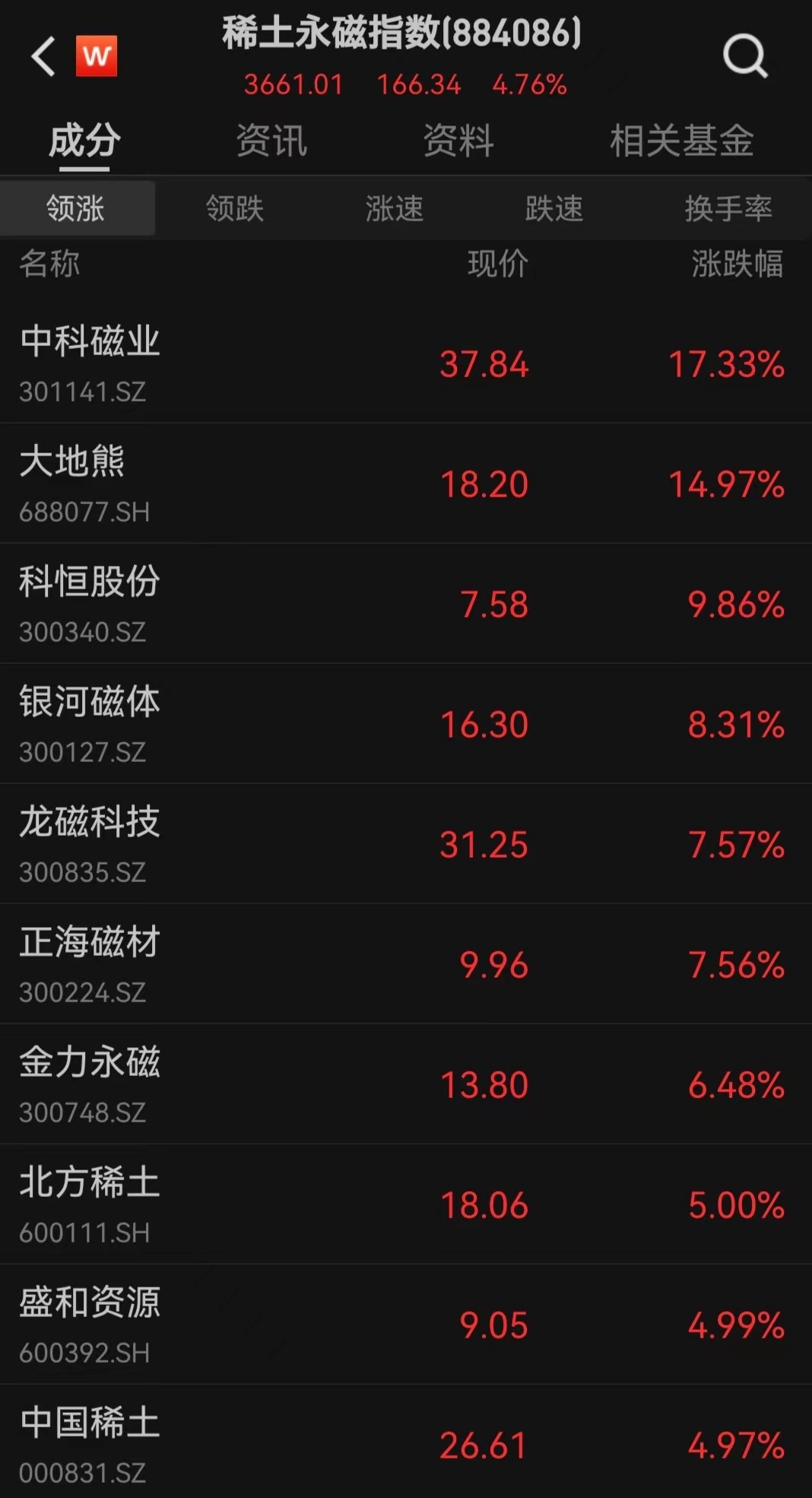
Task: Open the search magnifier icon
Action: [x=744, y=56]
